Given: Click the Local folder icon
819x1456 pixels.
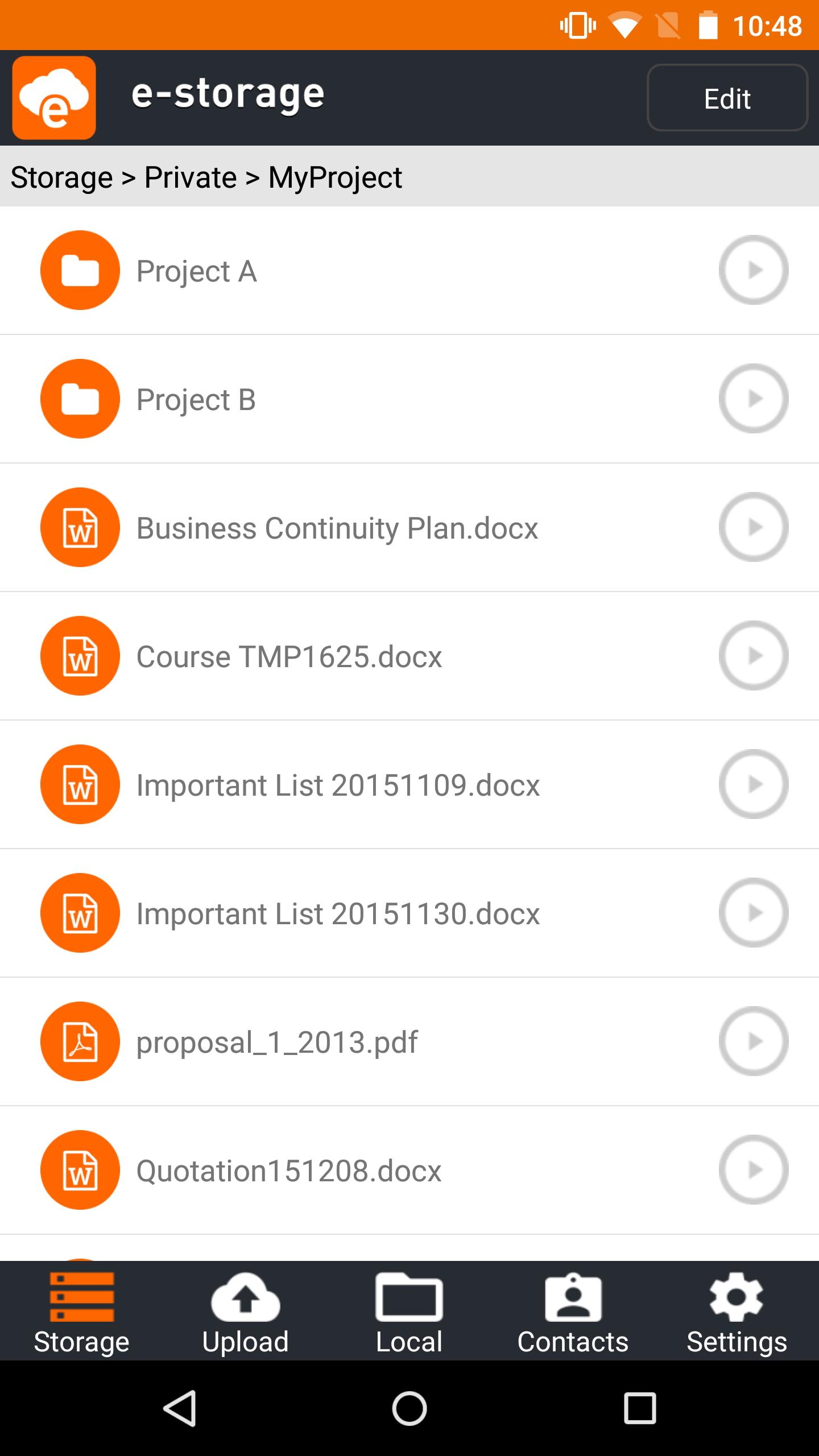Looking at the screenshot, I should click(x=409, y=1298).
